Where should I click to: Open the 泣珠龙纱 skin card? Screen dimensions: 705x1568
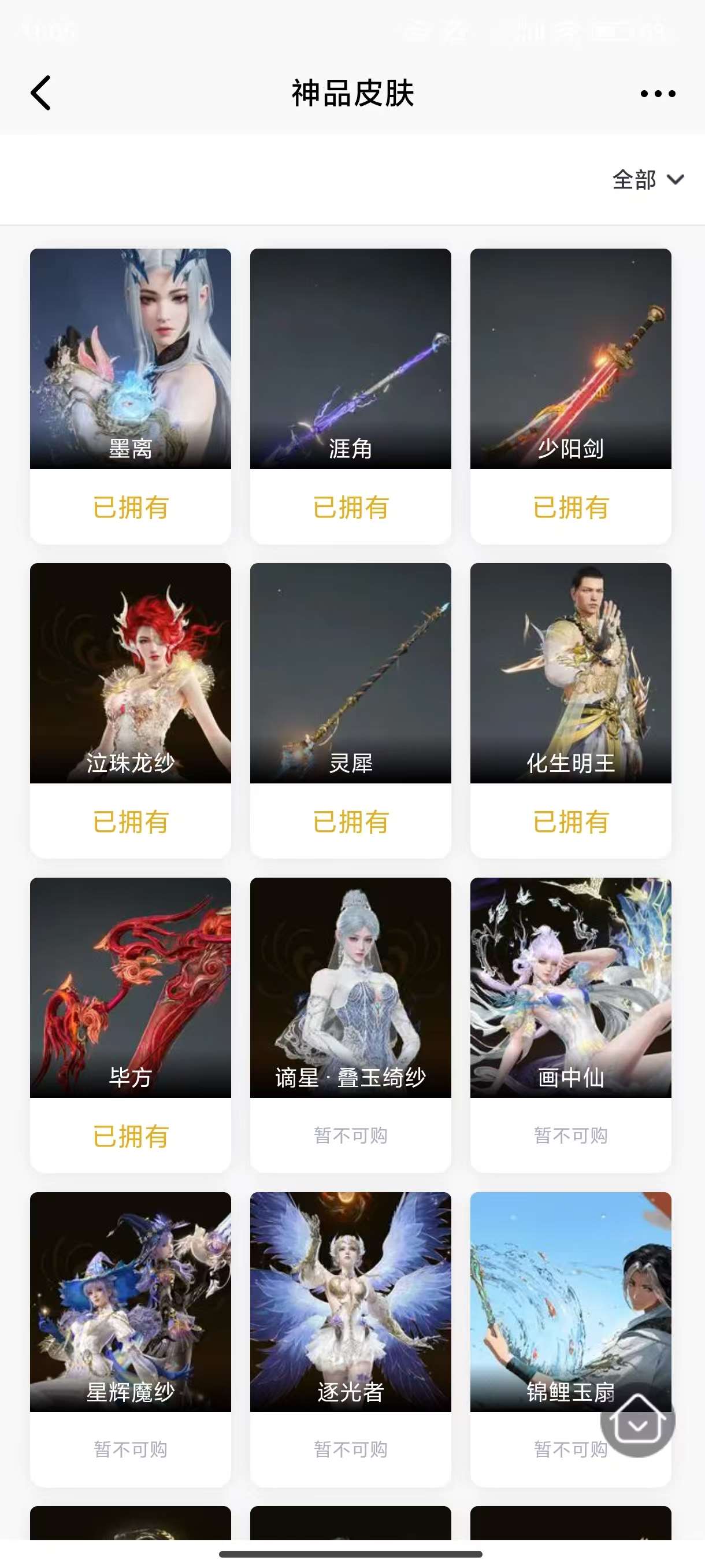click(130, 673)
